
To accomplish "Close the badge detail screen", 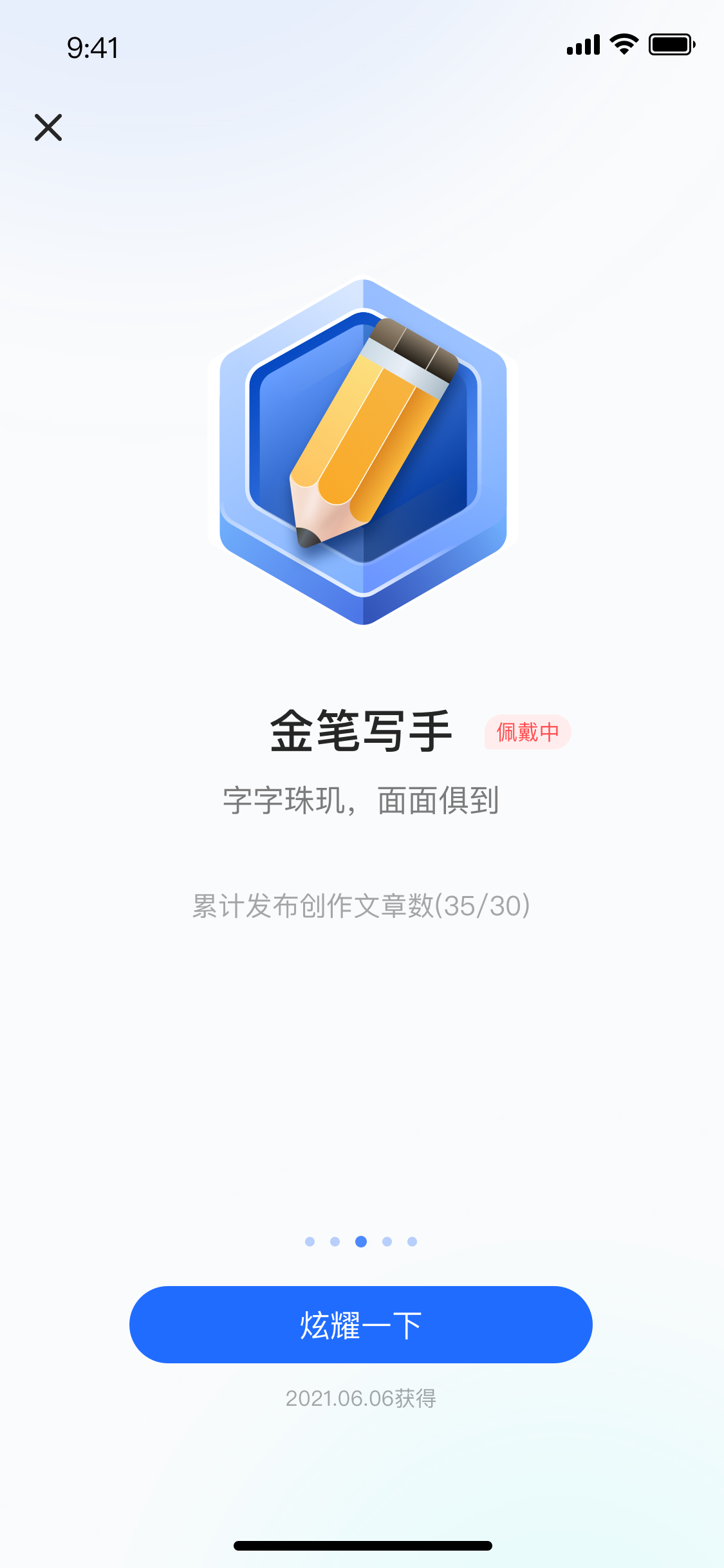I will [x=48, y=127].
